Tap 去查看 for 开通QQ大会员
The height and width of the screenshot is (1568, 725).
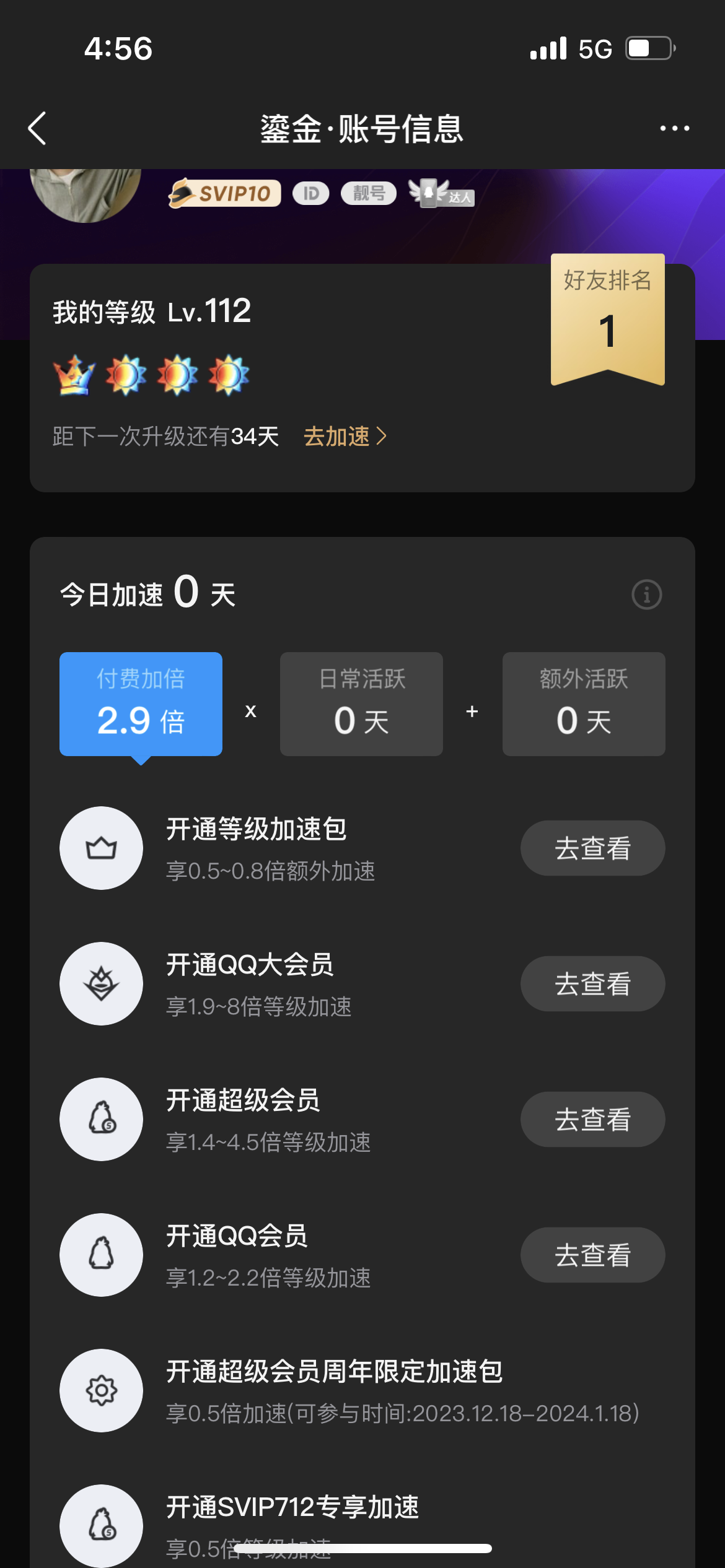592,984
